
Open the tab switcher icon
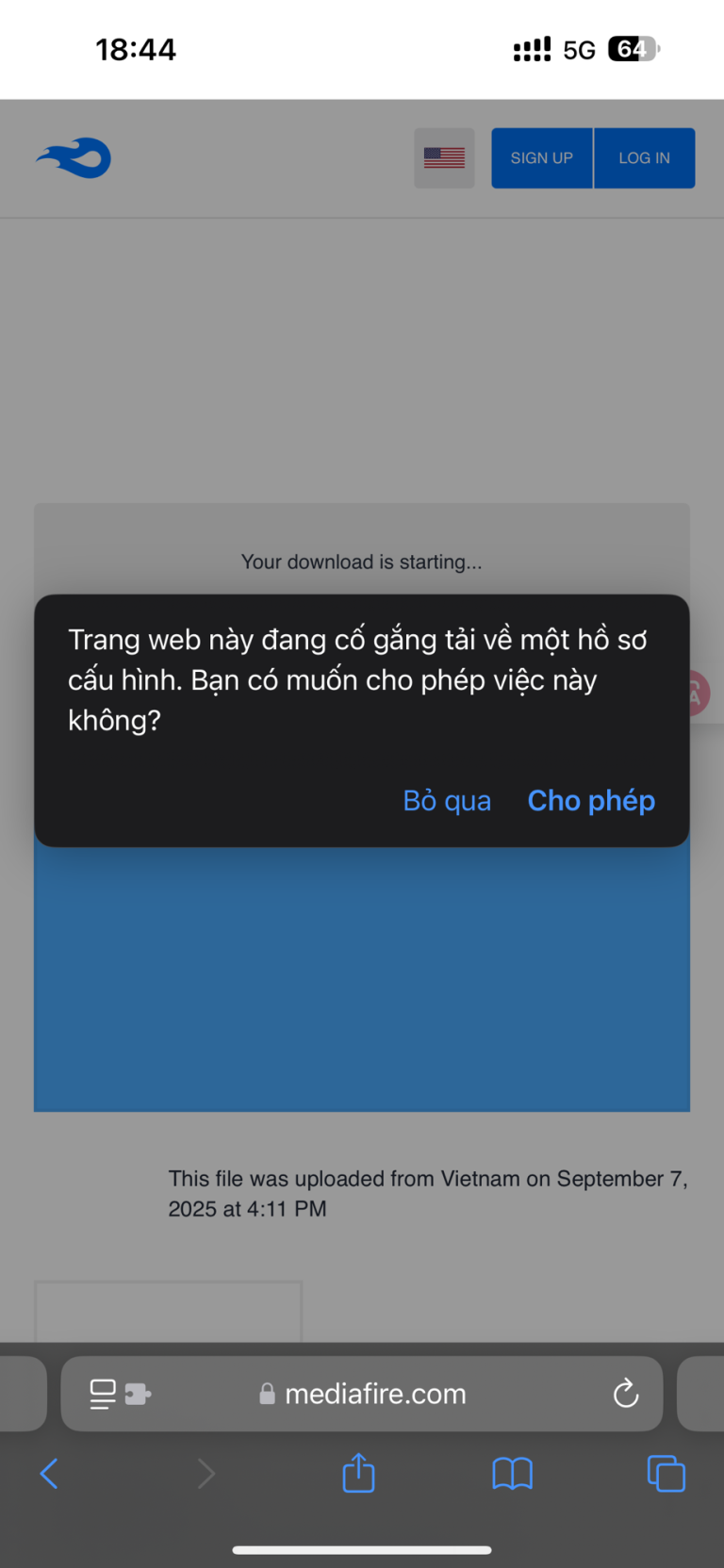(x=666, y=1474)
